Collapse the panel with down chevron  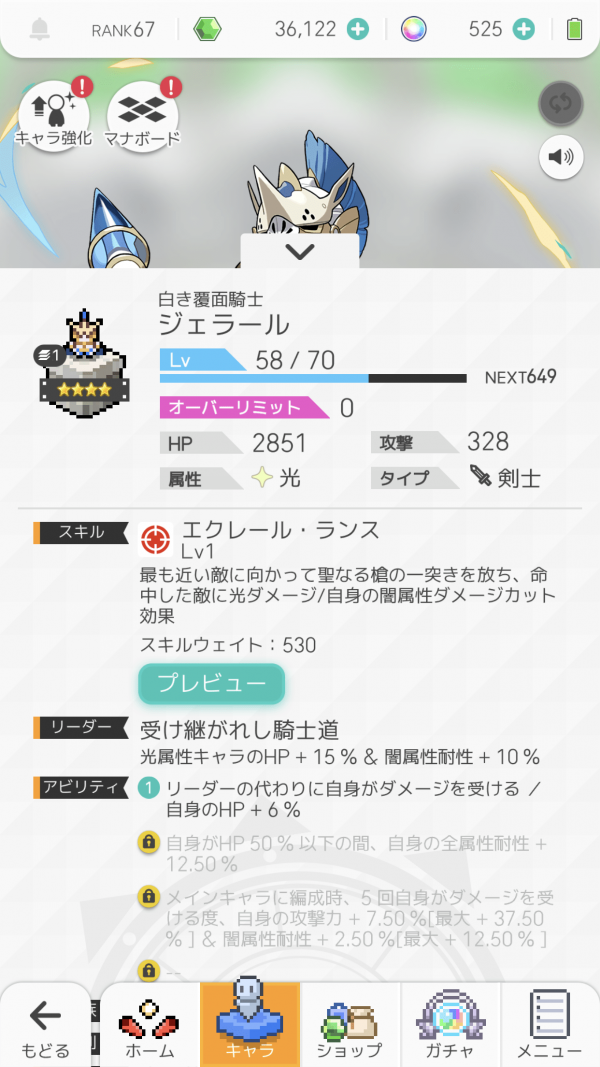299,252
